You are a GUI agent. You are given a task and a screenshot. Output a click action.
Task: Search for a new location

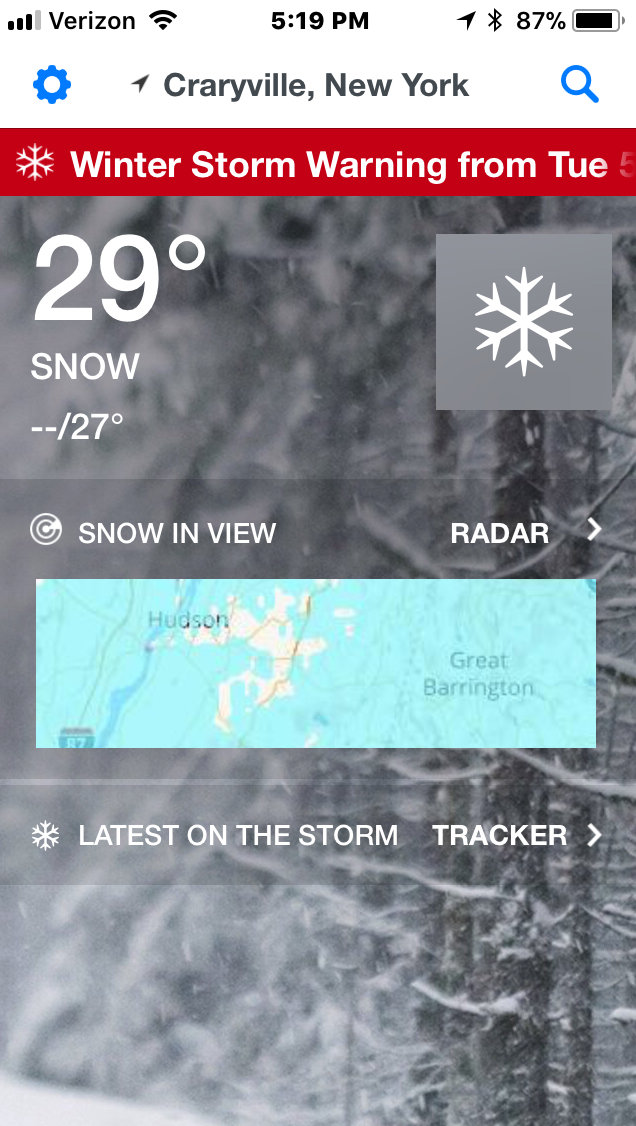579,85
